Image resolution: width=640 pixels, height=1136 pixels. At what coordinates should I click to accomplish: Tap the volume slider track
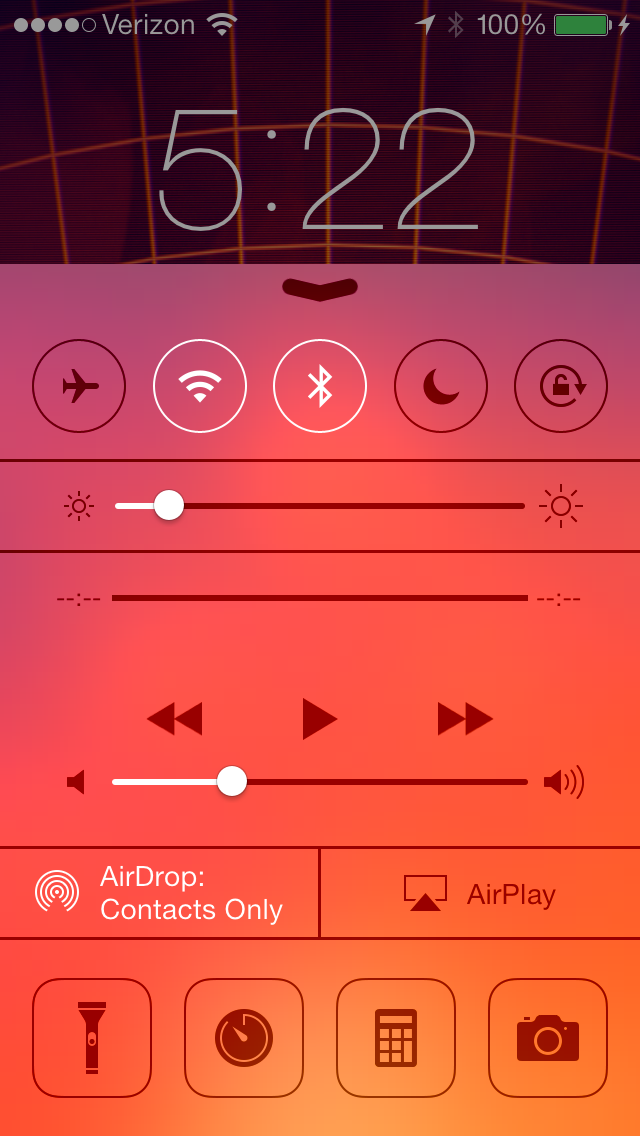[320, 782]
